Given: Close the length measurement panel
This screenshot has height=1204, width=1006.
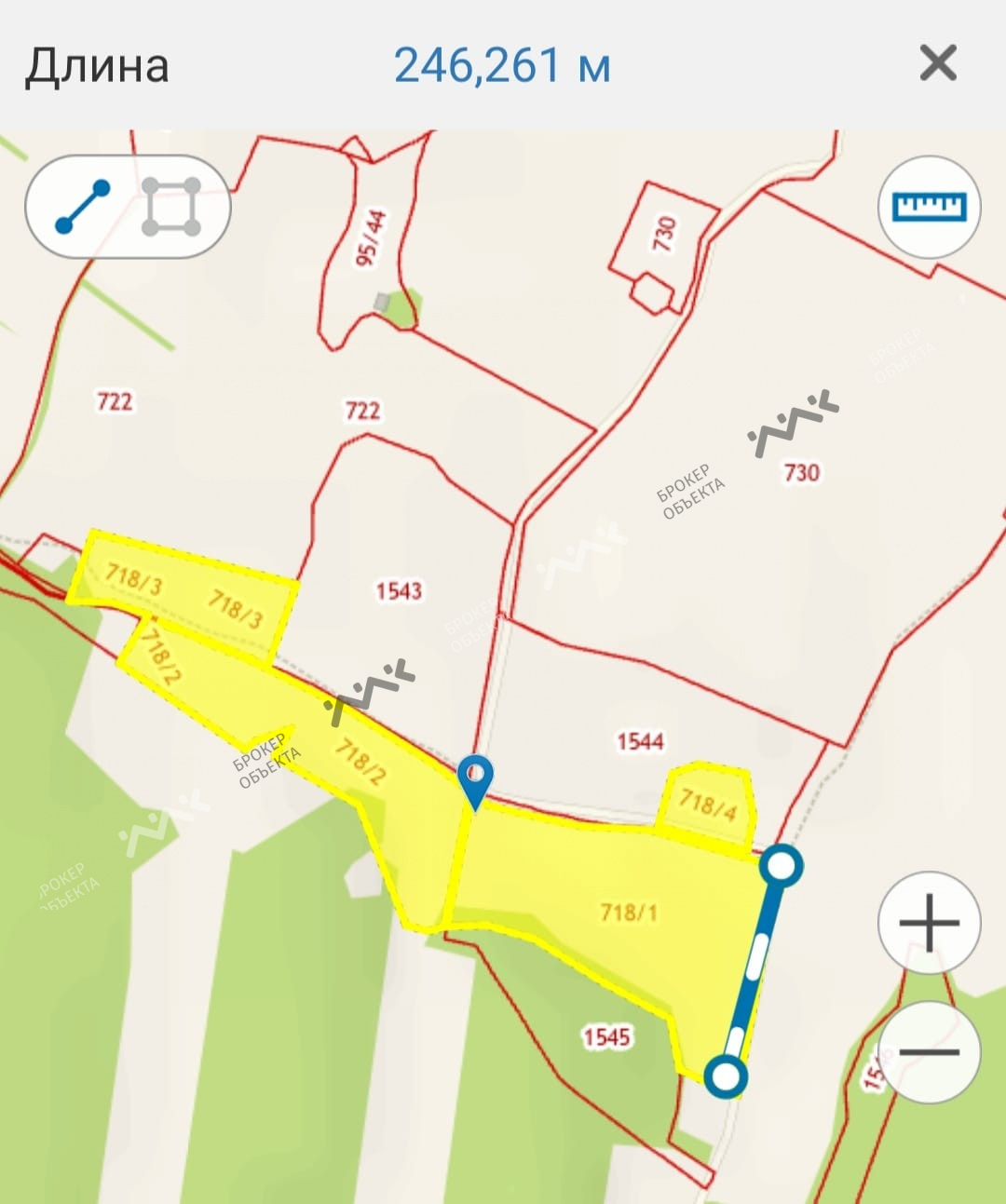Looking at the screenshot, I should (x=937, y=64).
